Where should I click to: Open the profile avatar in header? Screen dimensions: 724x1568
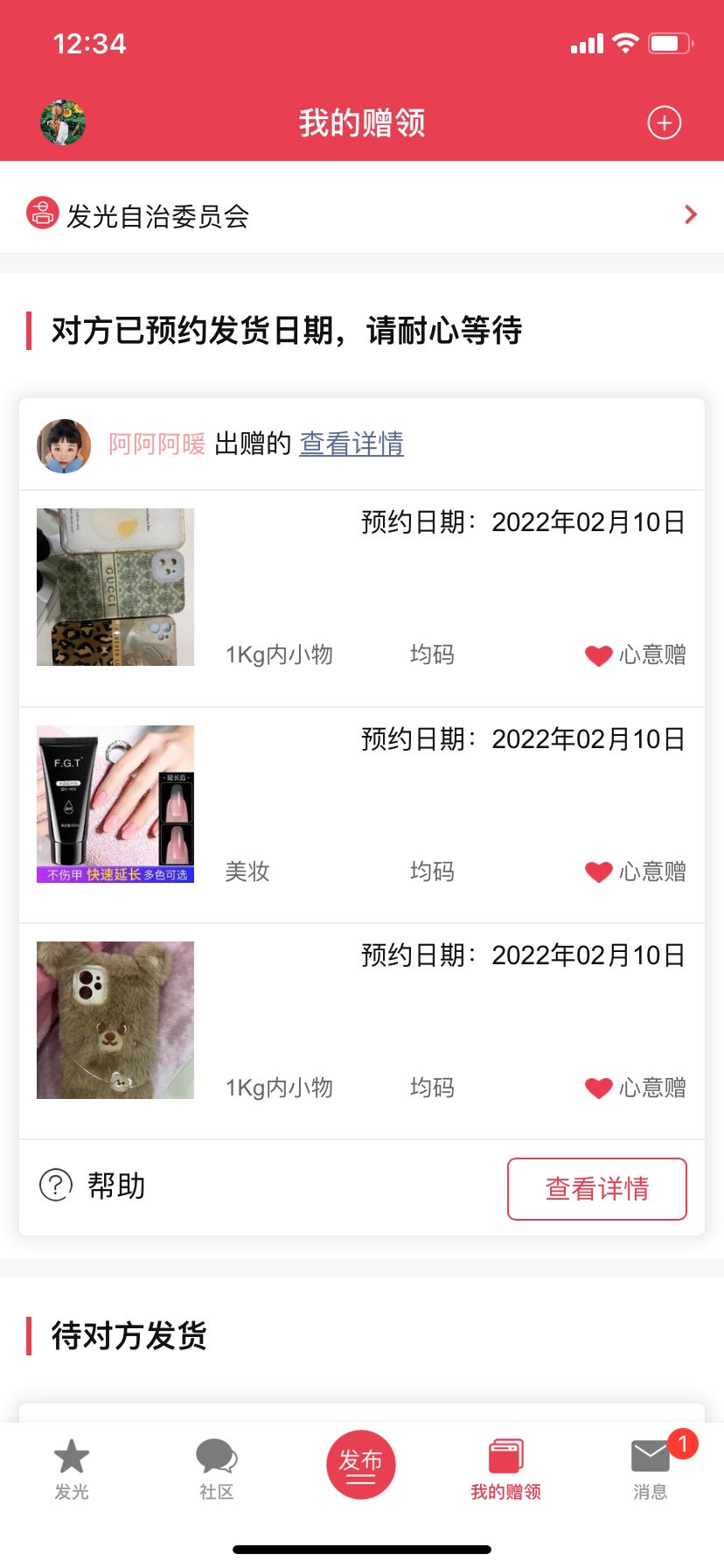(x=63, y=122)
